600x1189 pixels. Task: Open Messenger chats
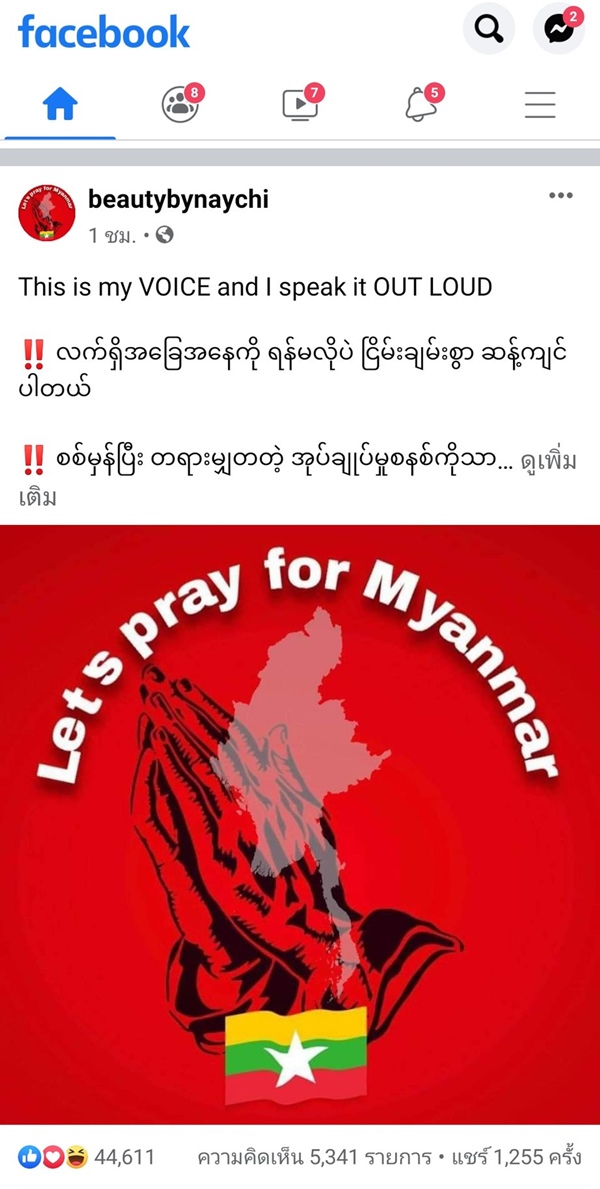(x=558, y=31)
